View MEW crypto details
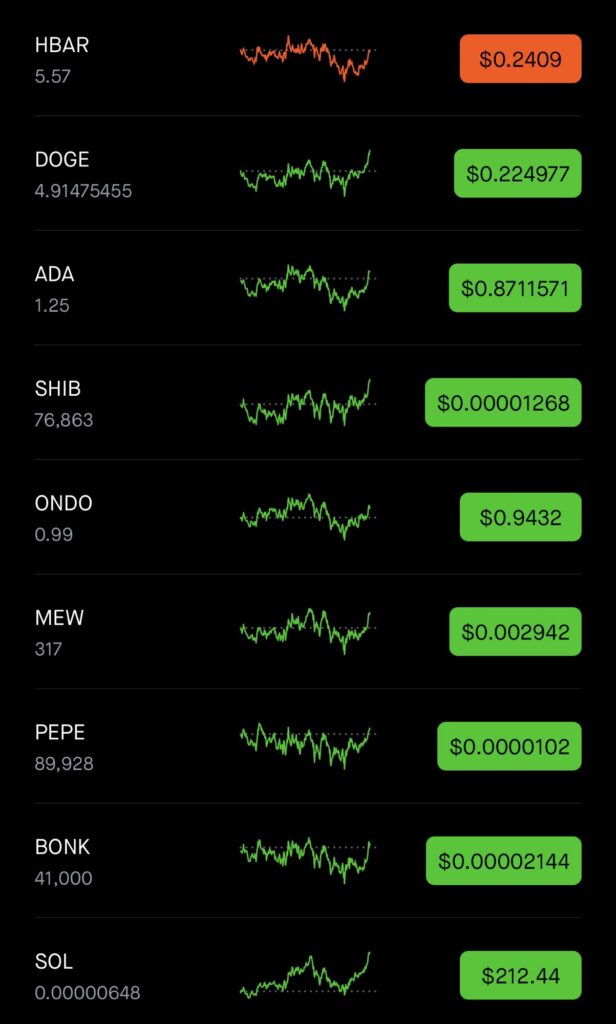This screenshot has width=616, height=1024. [x=308, y=632]
